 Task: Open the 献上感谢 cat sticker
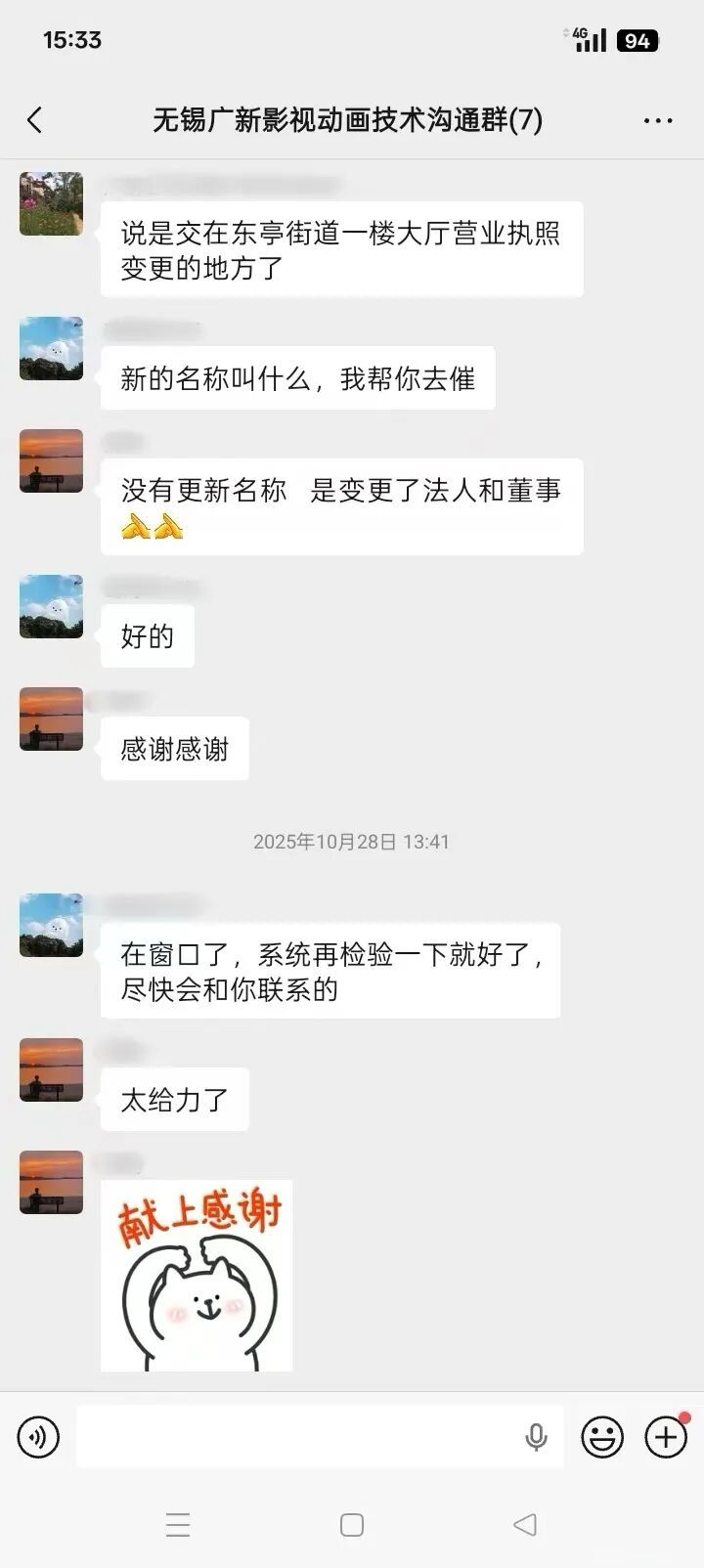pos(197,1275)
